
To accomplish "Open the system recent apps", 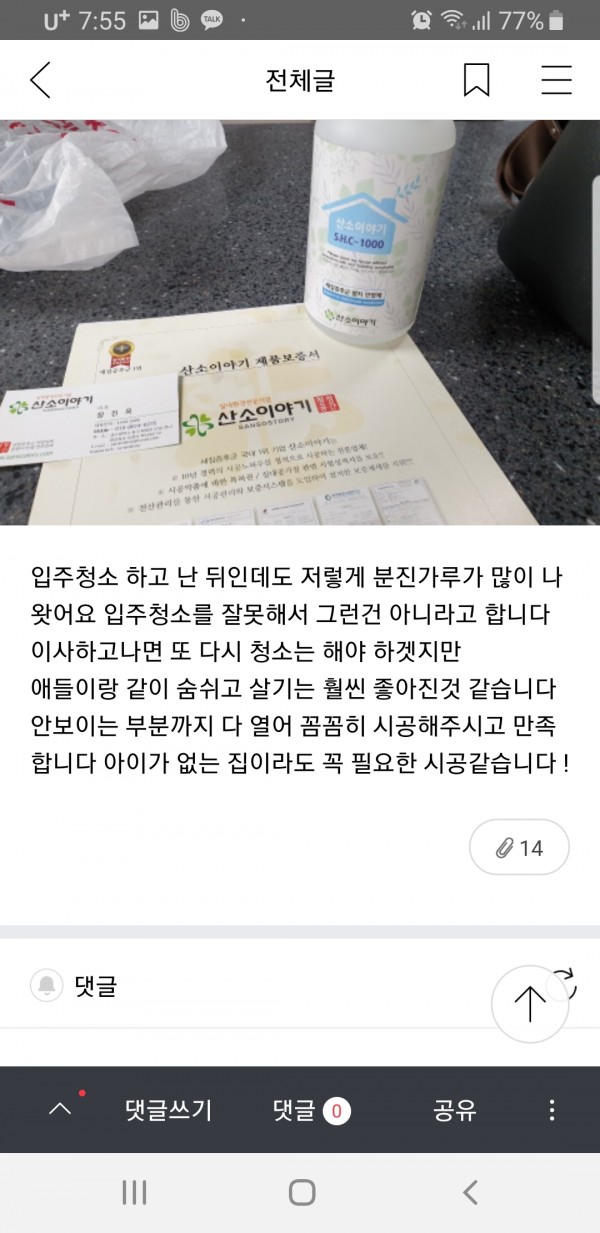I will point(134,1192).
